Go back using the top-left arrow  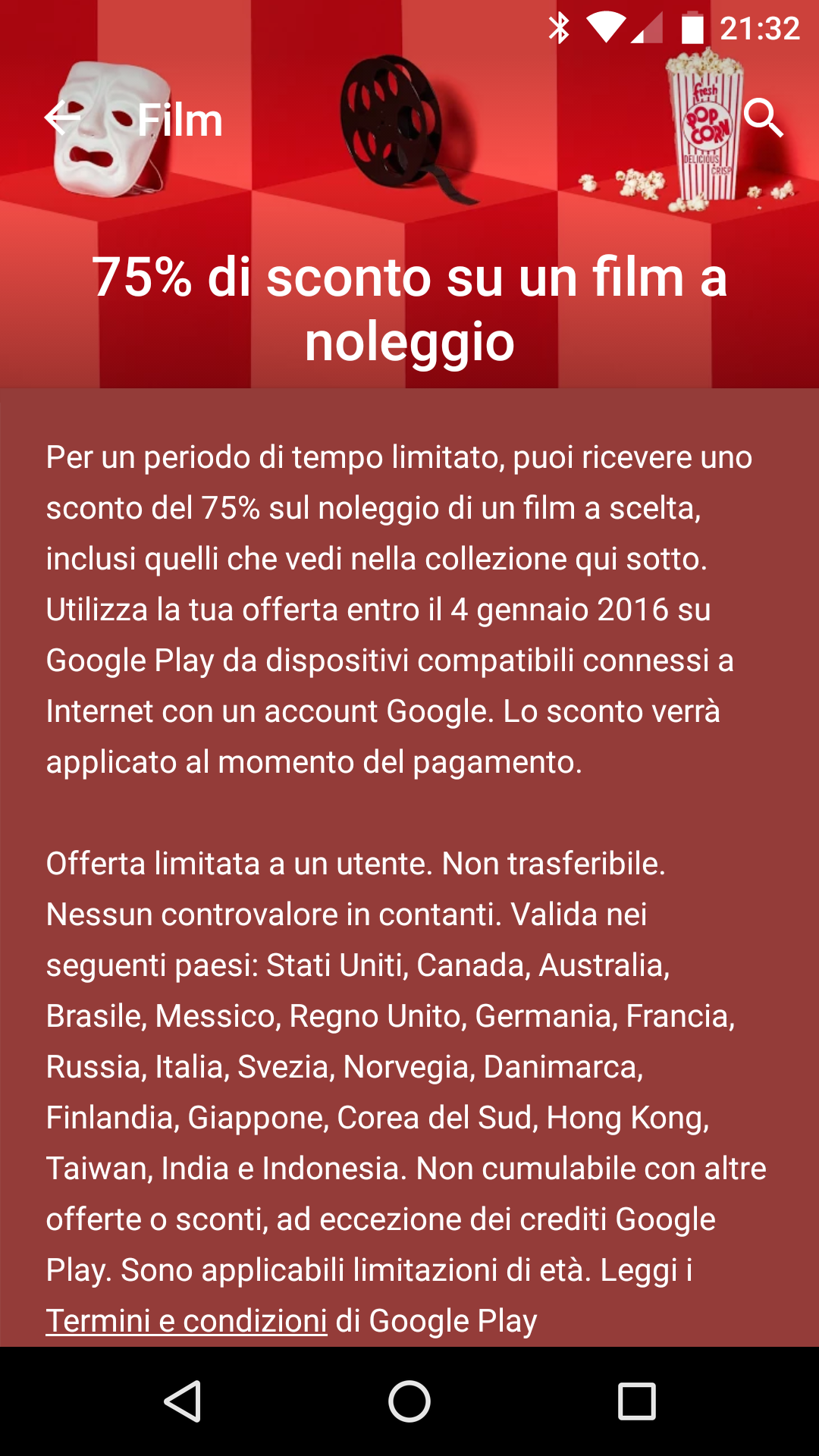click(63, 118)
